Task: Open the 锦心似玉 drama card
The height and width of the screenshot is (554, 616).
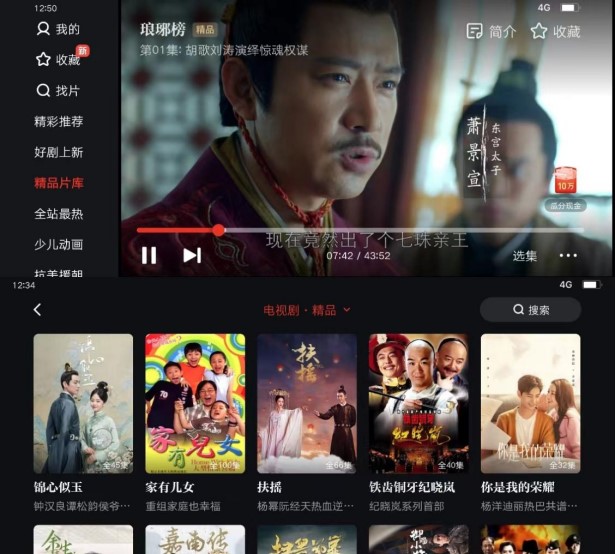Action: [83, 404]
